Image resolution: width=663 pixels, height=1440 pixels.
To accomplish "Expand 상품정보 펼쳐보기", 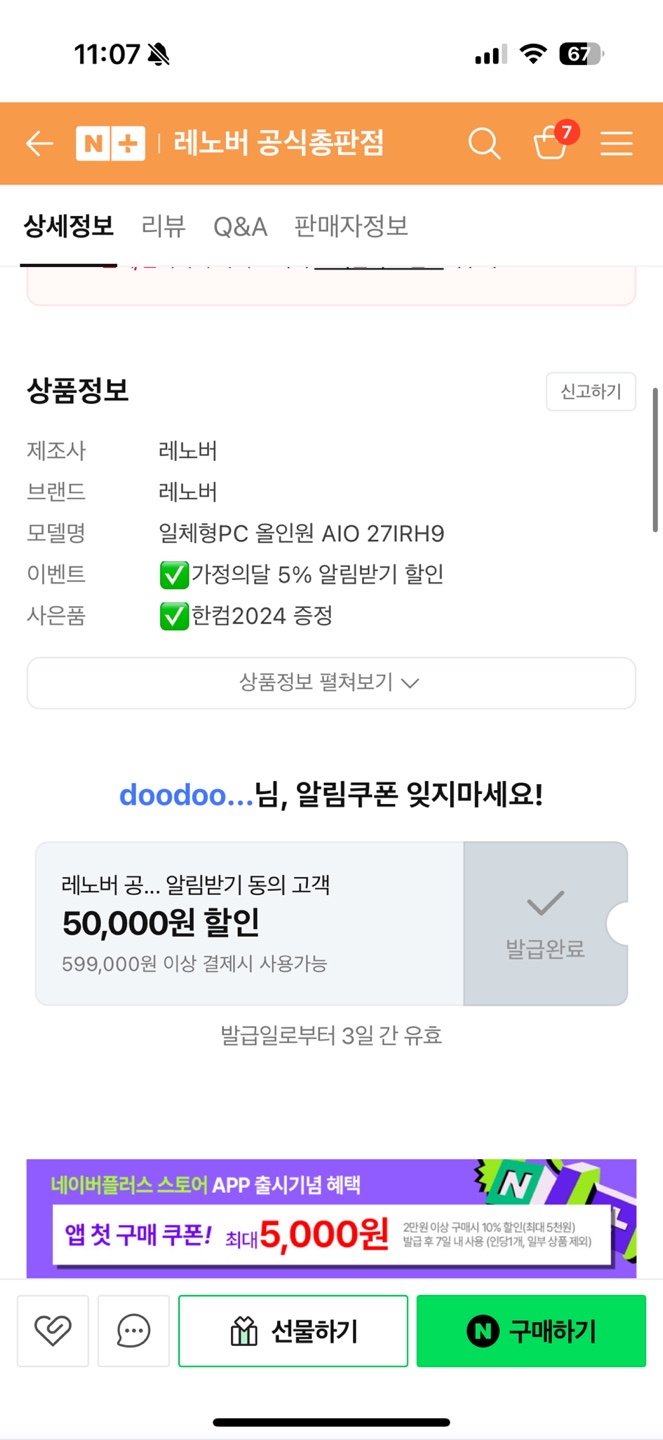I will 330,683.
